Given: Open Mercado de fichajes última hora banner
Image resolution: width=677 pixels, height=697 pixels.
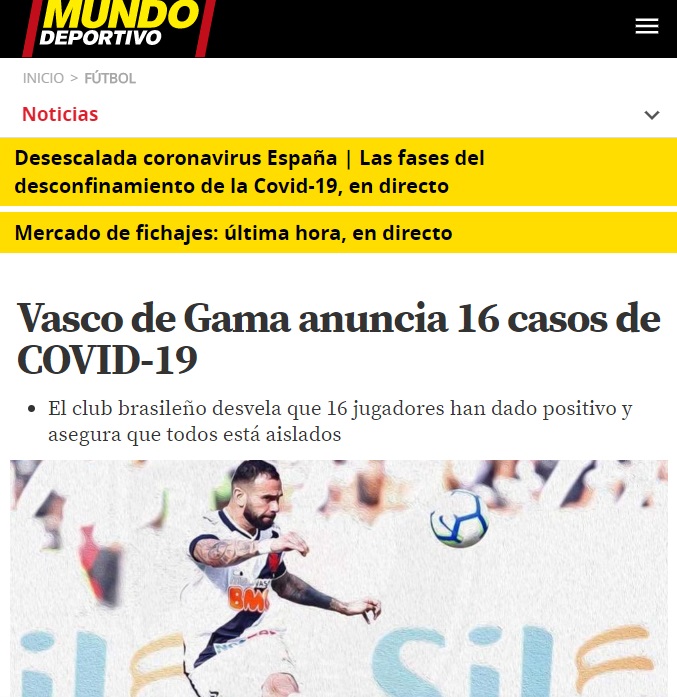Looking at the screenshot, I should point(234,233).
